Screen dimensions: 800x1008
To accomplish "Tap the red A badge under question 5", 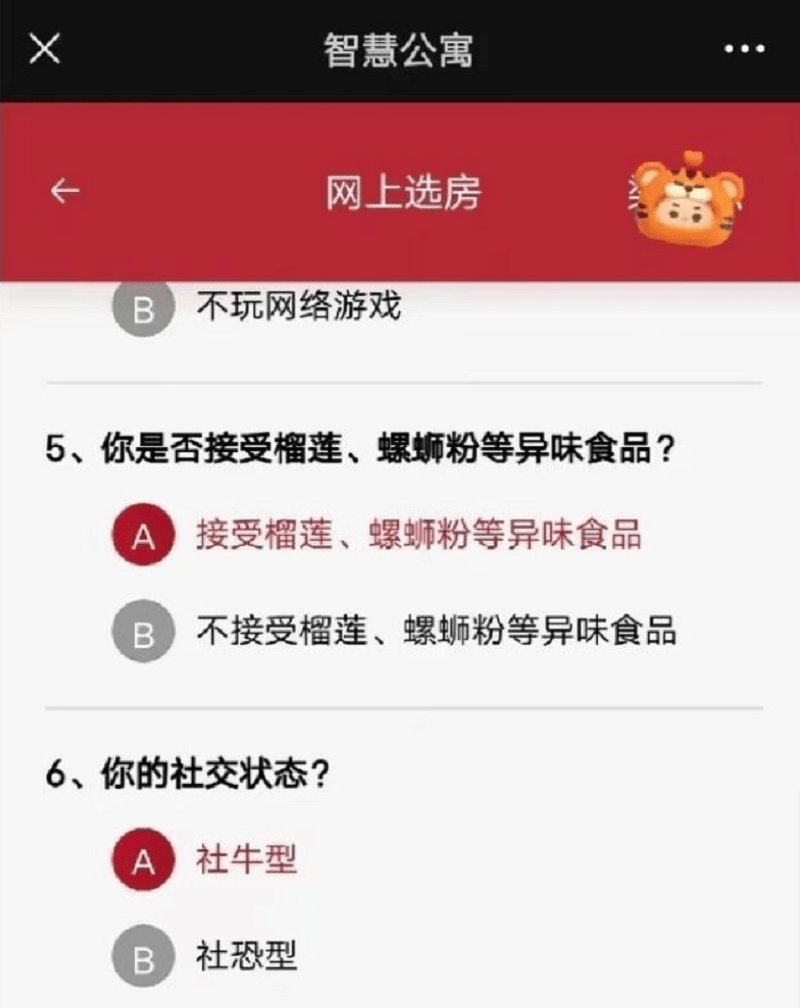I will pyautogui.click(x=142, y=536).
